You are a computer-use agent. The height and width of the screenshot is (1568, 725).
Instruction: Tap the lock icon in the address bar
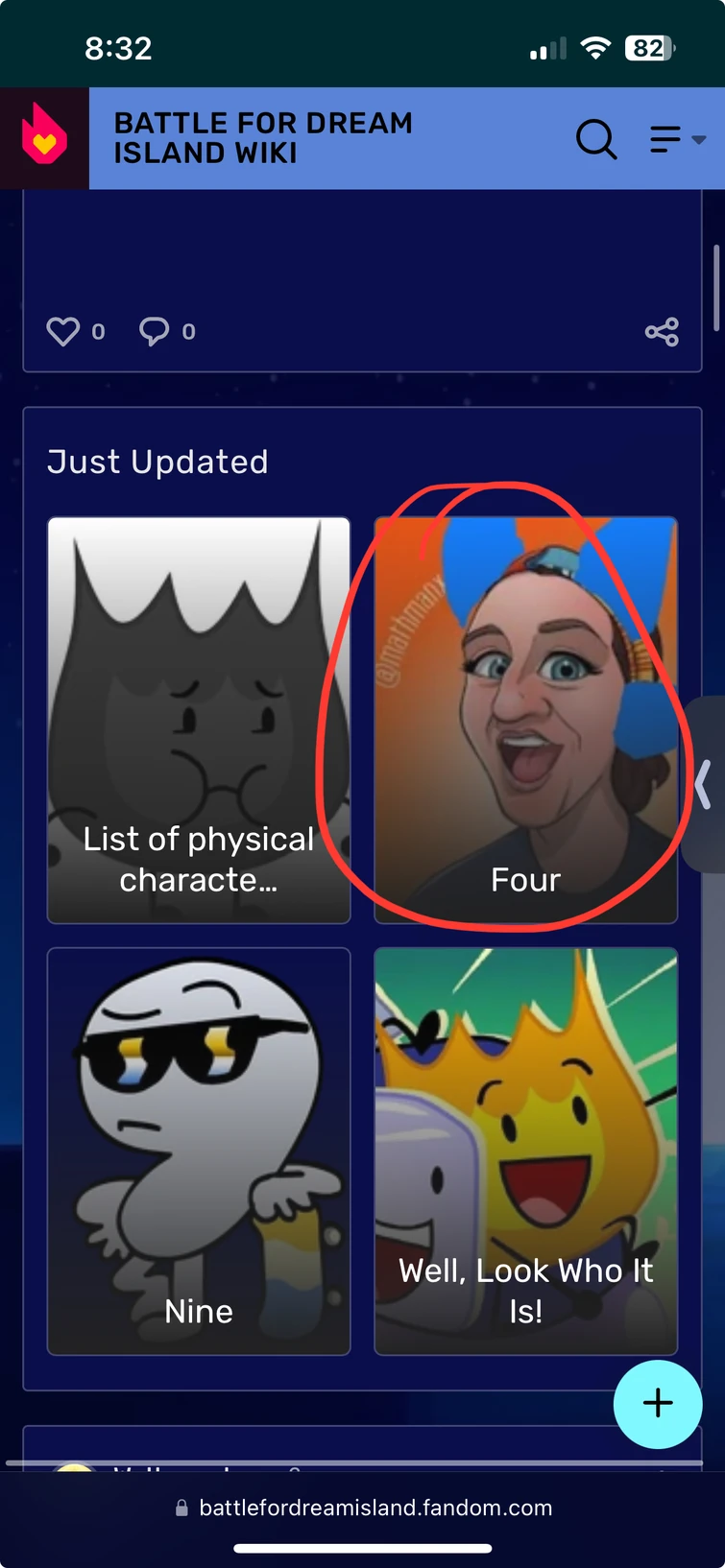tap(180, 1507)
